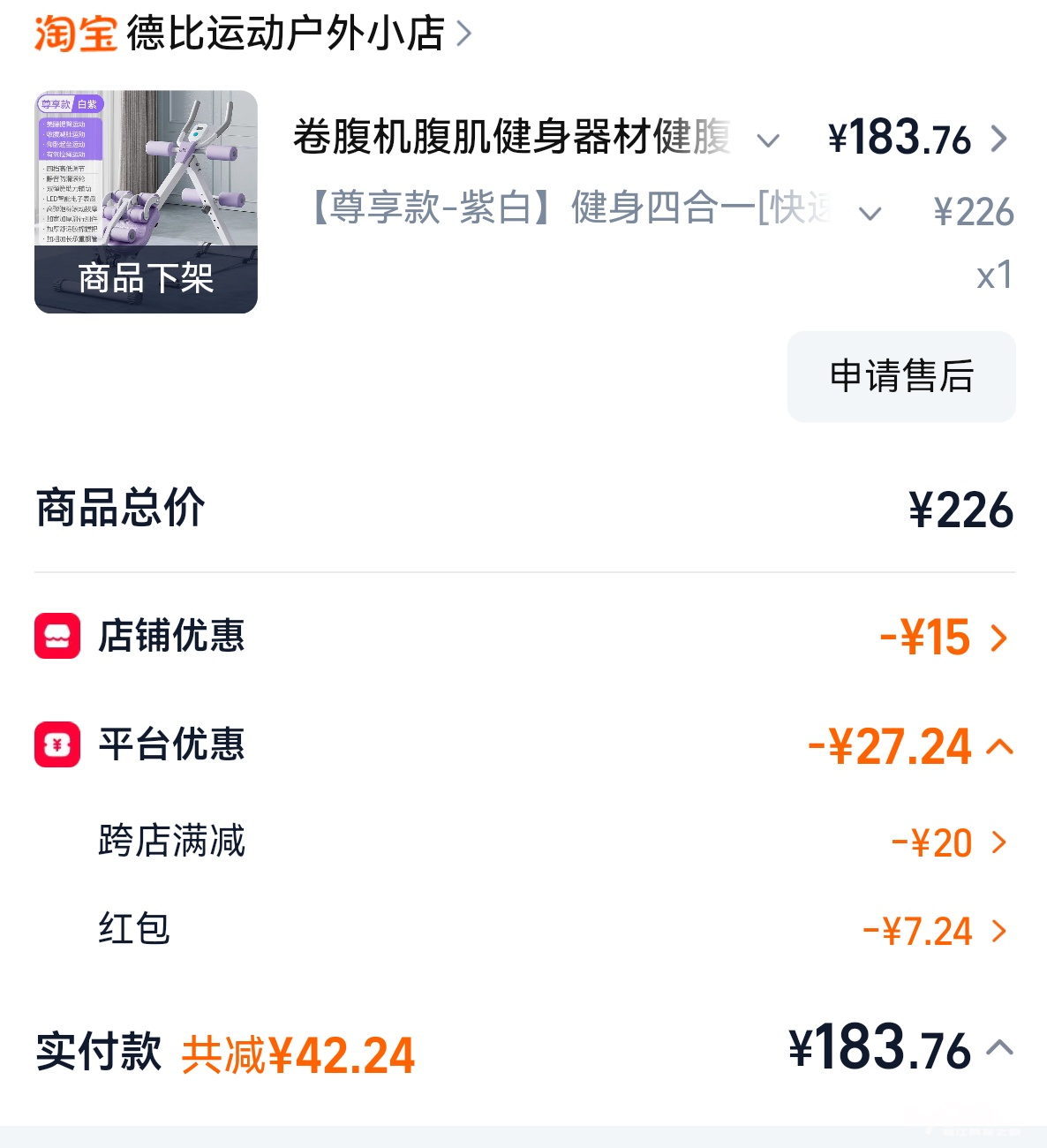Tap the 申请售后 button

900,376
